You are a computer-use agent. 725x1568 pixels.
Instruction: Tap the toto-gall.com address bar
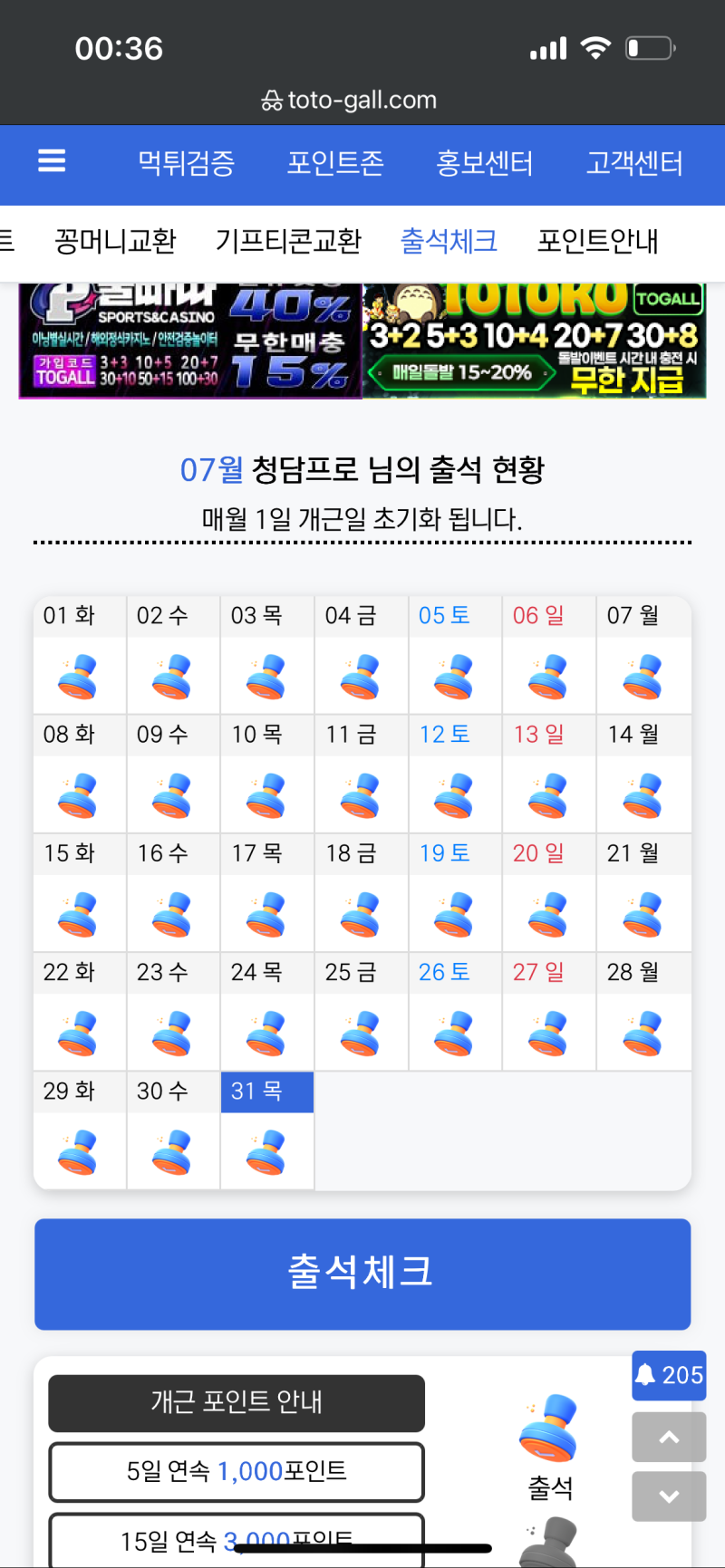[x=350, y=100]
